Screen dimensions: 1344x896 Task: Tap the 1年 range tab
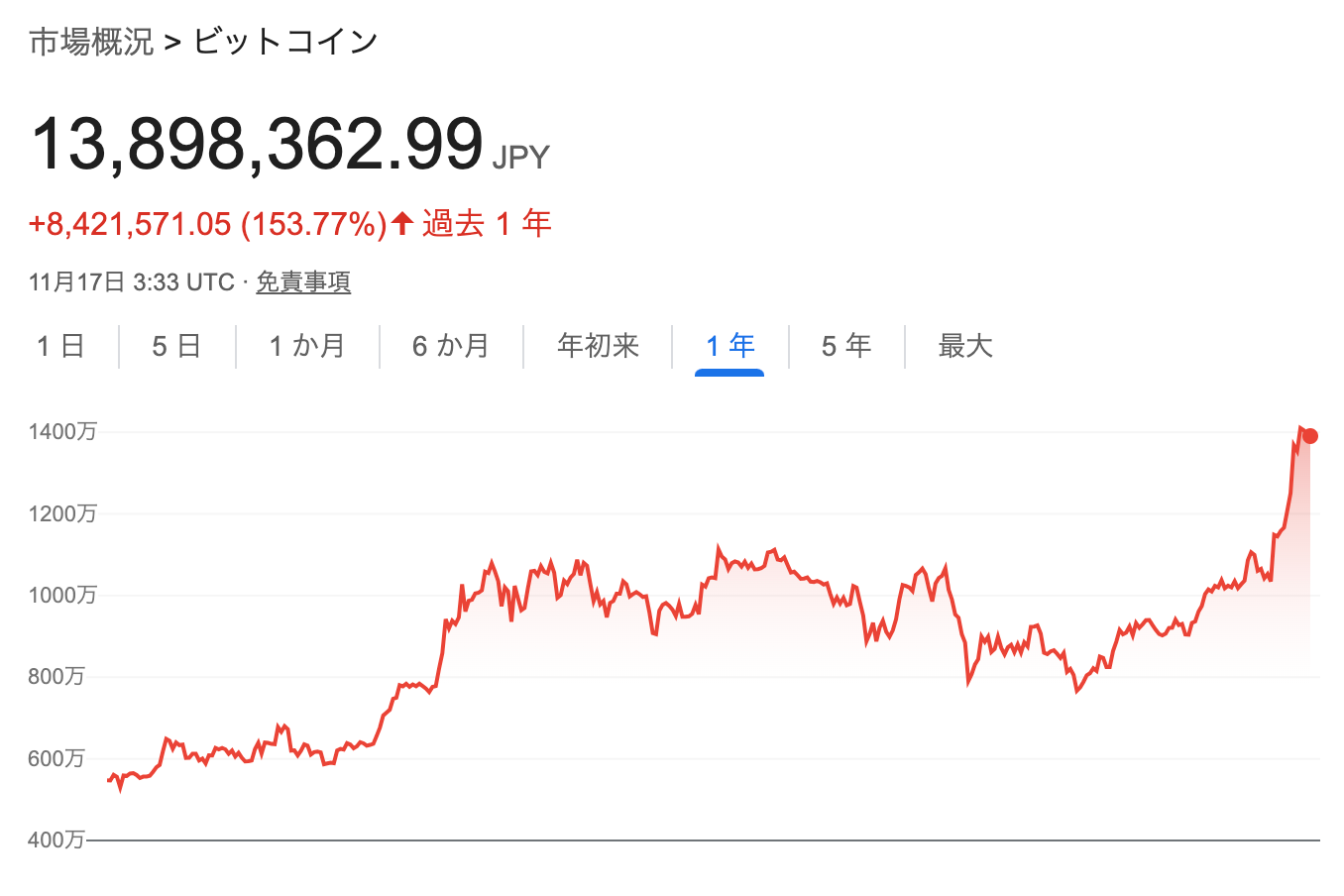729,346
